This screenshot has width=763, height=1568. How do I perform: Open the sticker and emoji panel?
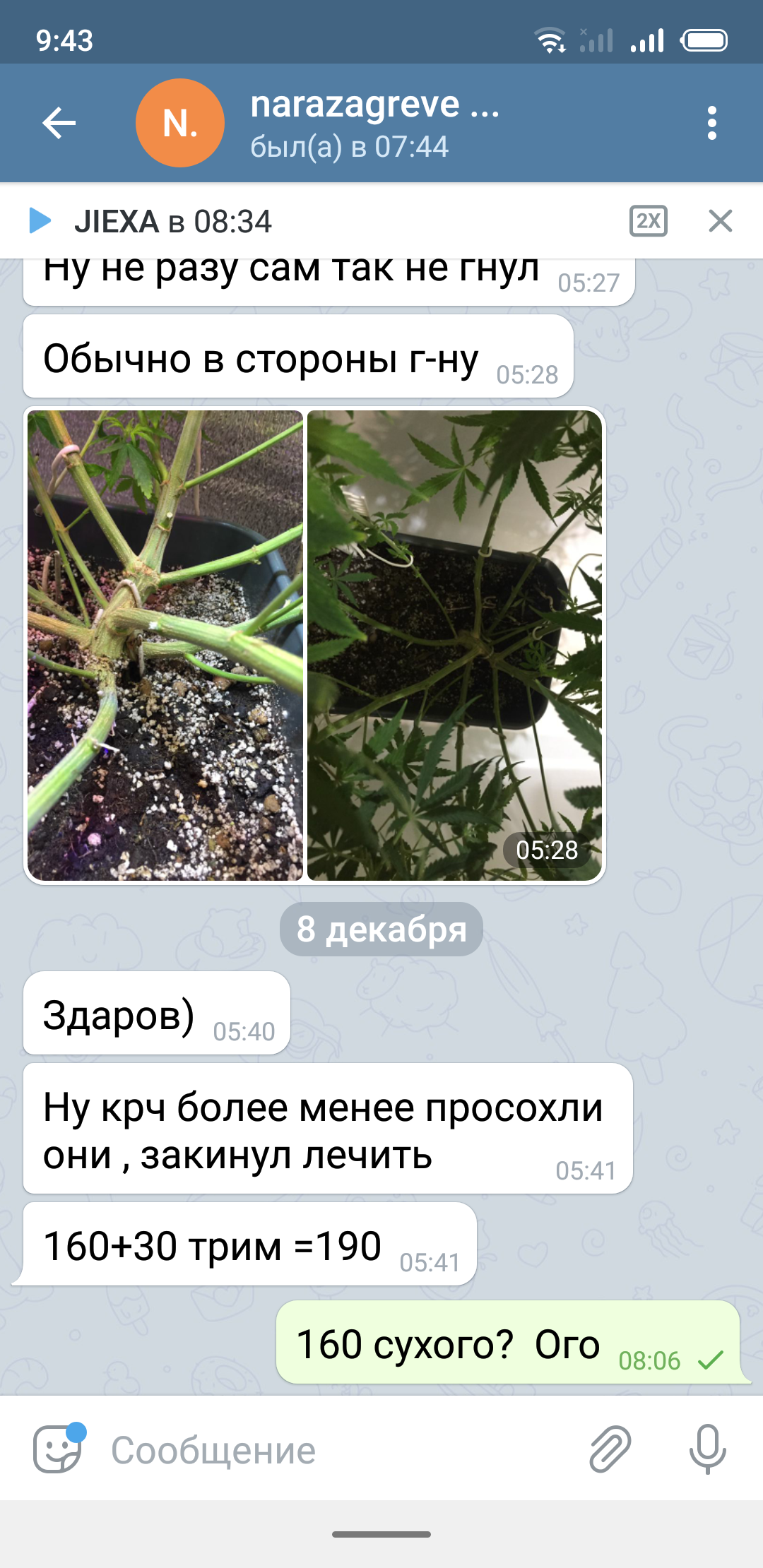tap(59, 1449)
